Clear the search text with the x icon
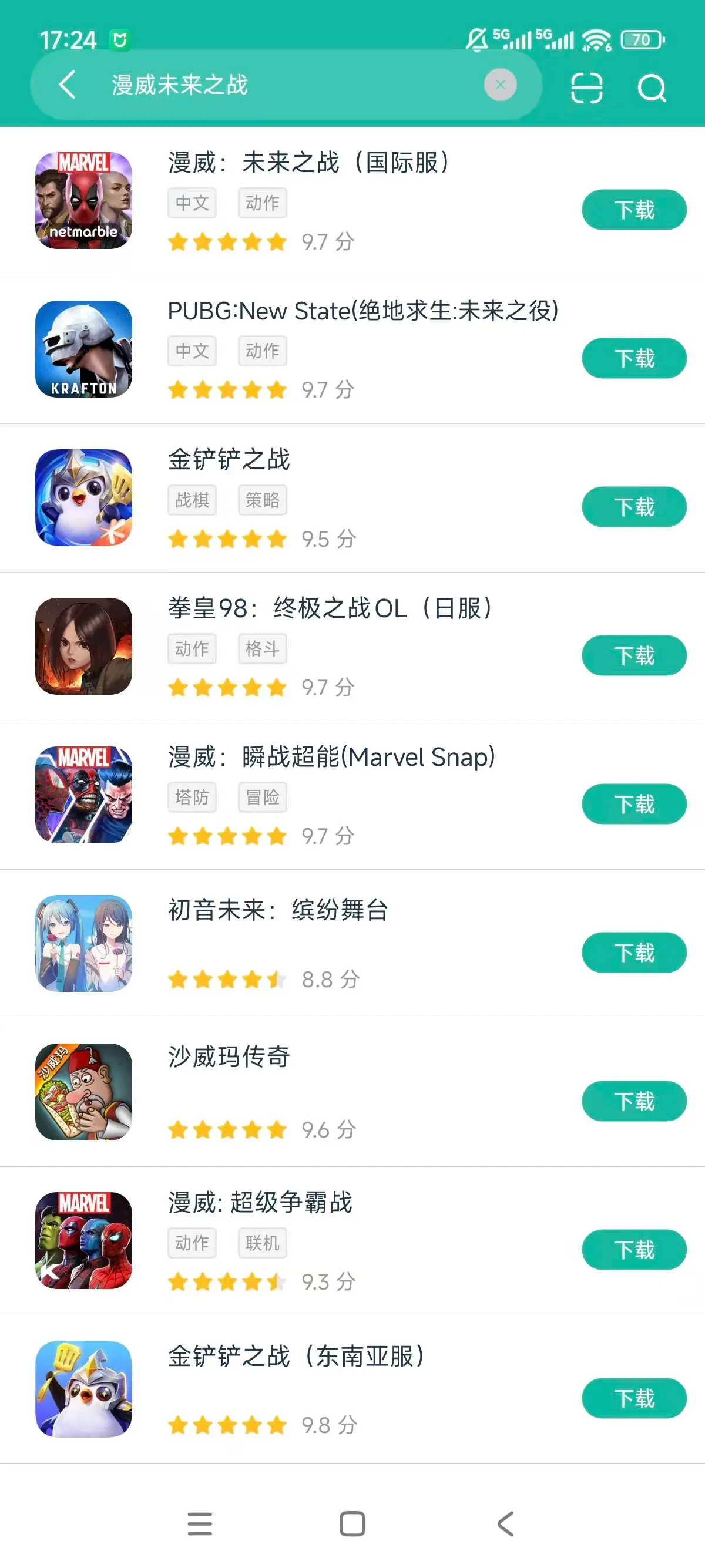 click(501, 85)
